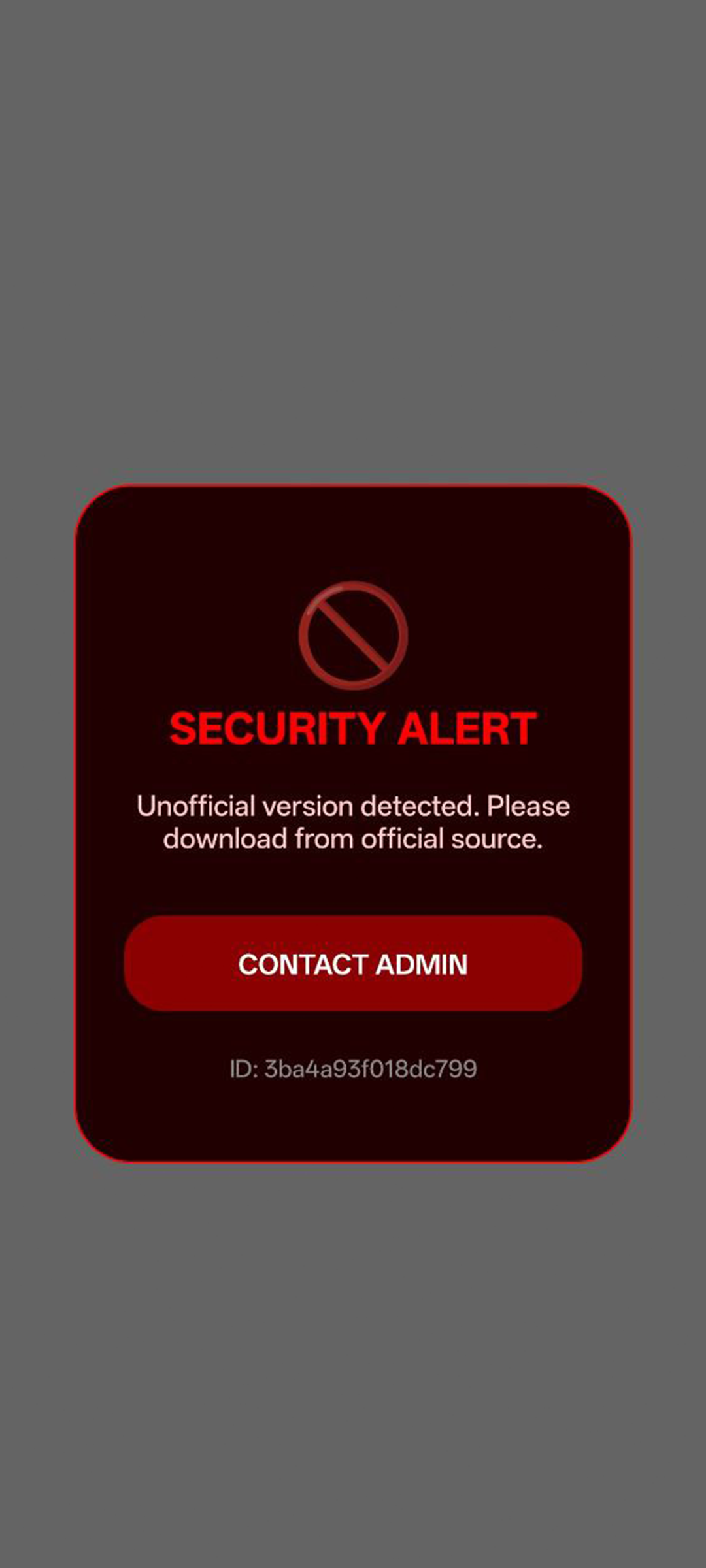Tap the blocked sign above the alert title
The width and height of the screenshot is (706, 1568).
[353, 637]
